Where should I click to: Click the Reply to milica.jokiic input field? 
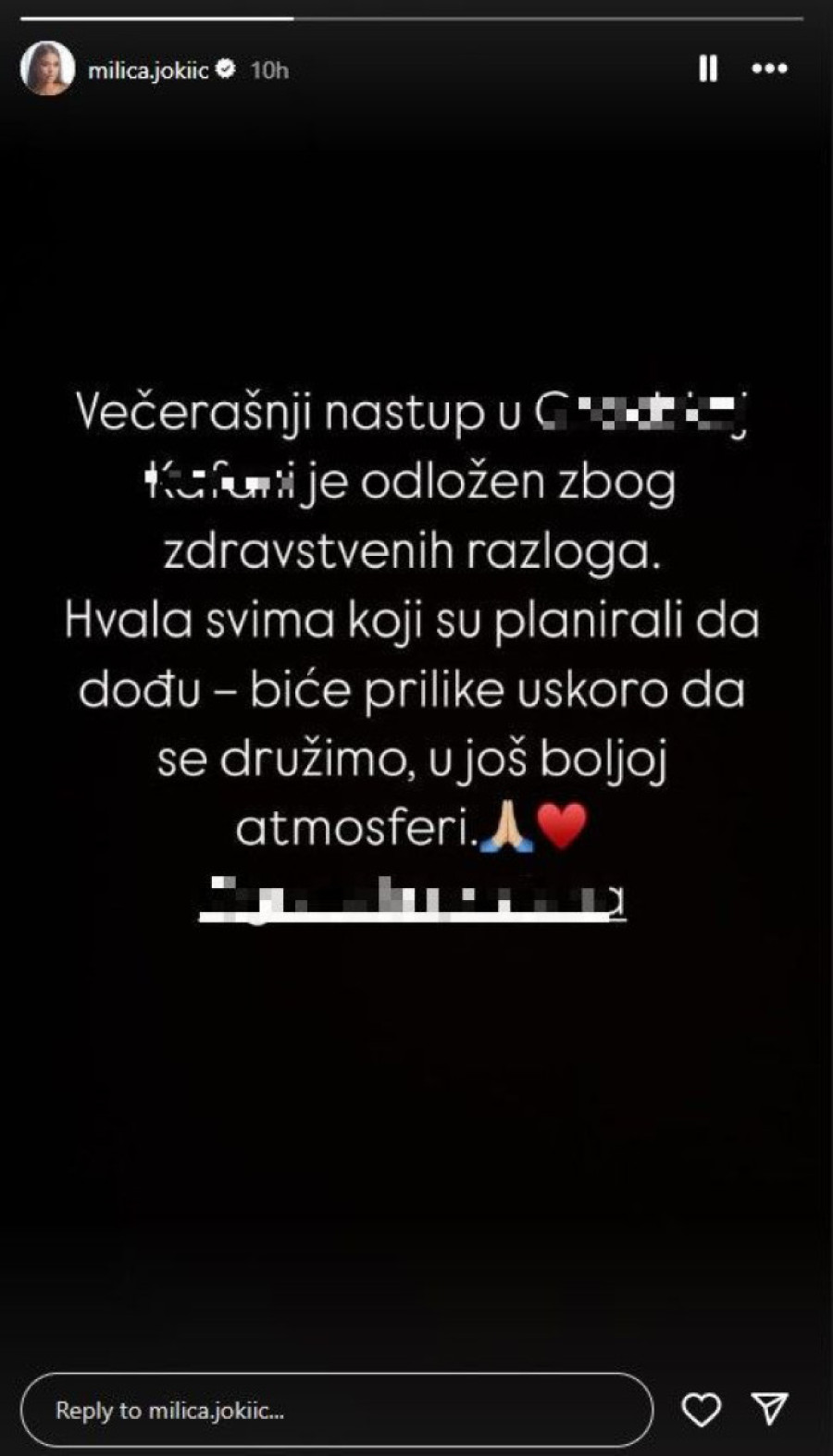click(342, 1408)
